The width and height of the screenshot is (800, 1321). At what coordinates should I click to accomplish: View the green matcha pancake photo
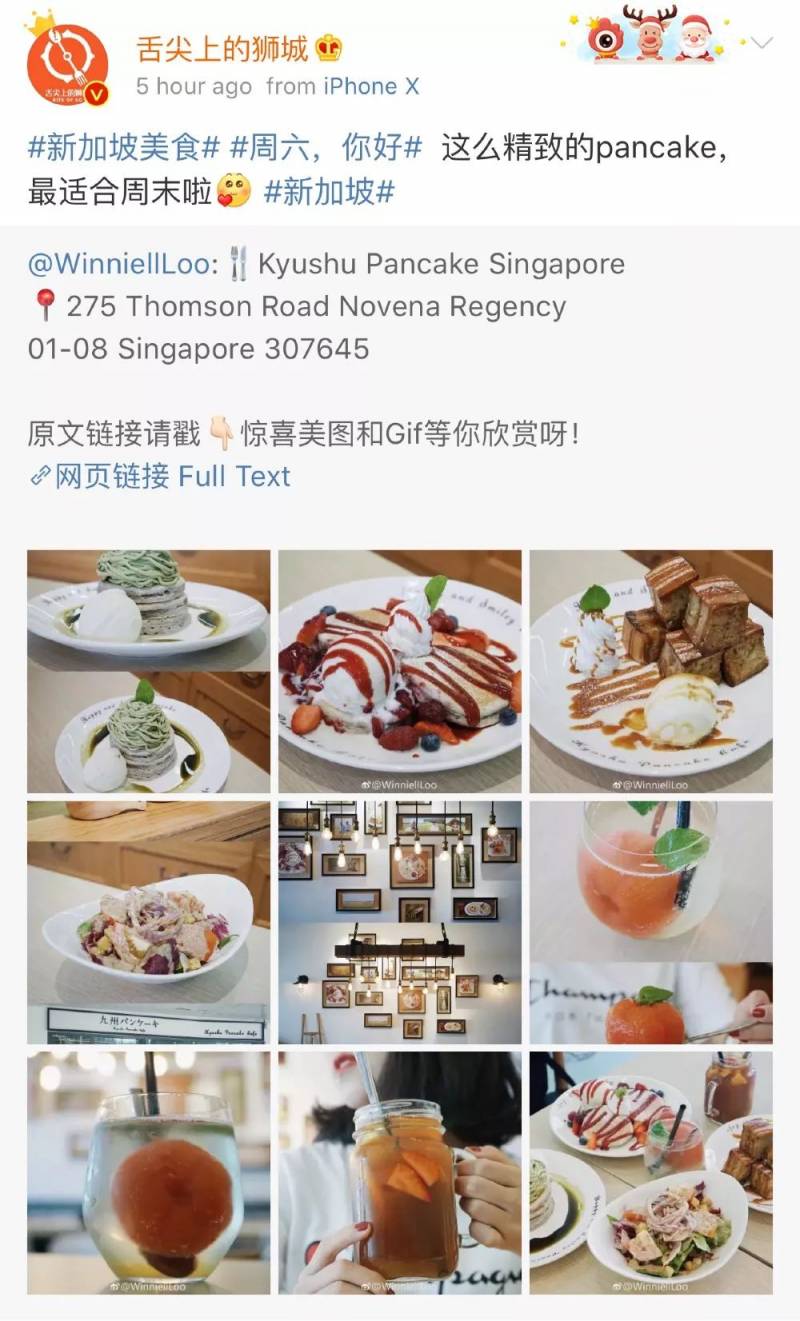tap(149, 671)
